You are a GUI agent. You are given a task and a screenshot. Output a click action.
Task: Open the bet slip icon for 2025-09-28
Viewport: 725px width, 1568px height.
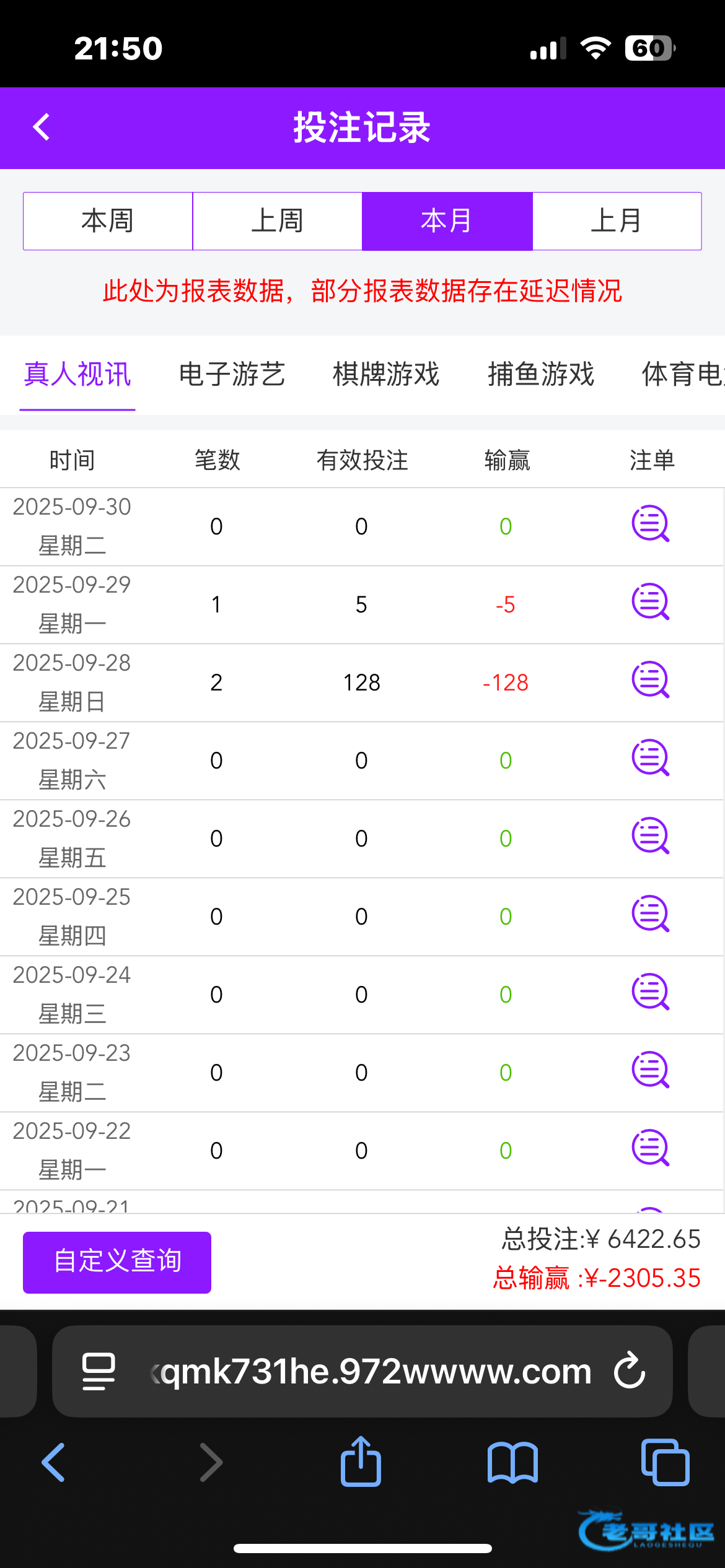click(x=650, y=681)
